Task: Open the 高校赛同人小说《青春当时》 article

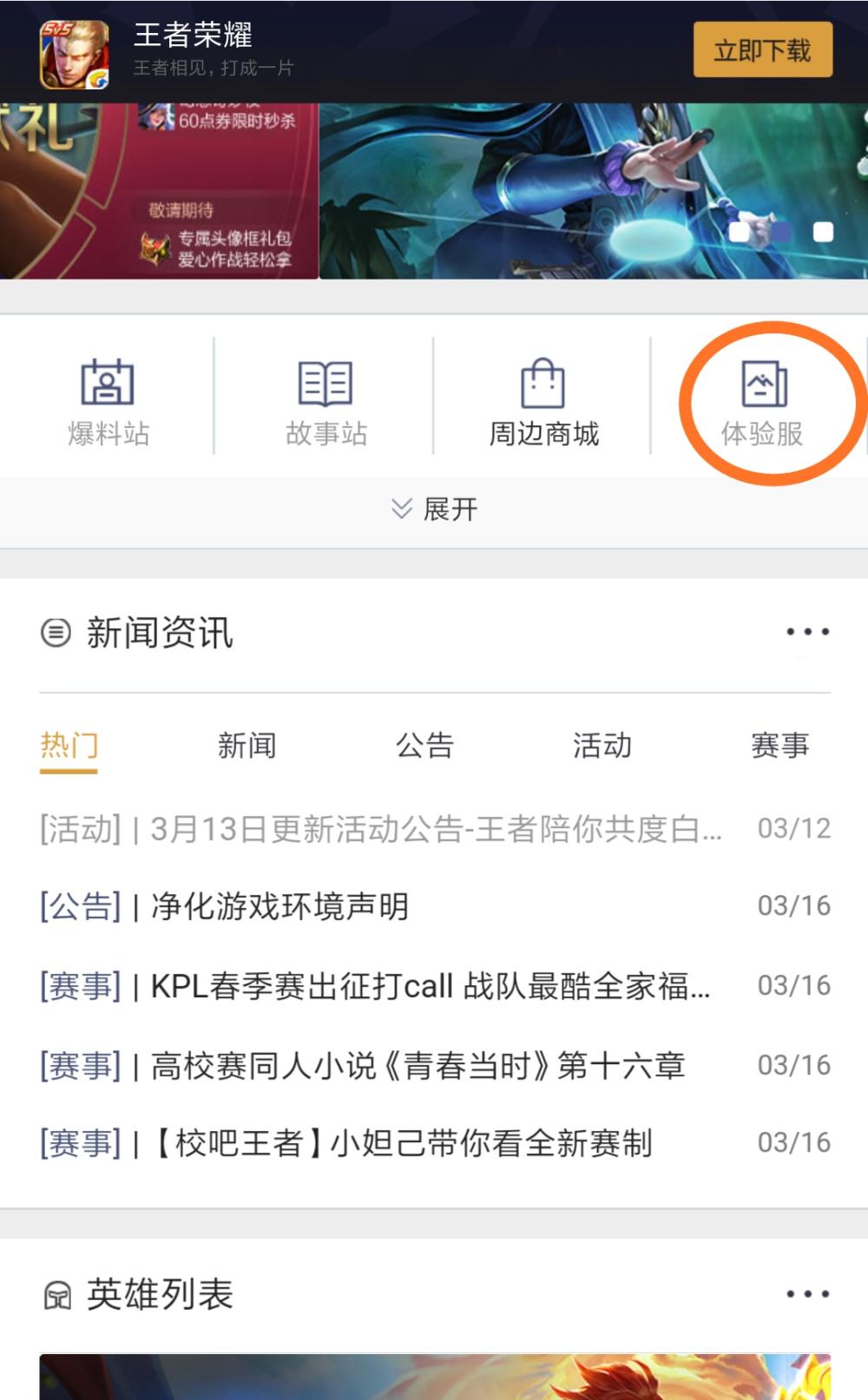Action: [417, 1065]
